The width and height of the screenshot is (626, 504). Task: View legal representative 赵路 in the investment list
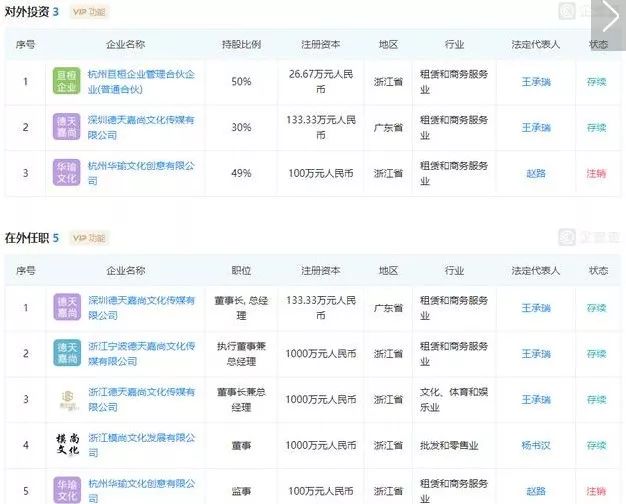pyautogui.click(x=536, y=173)
